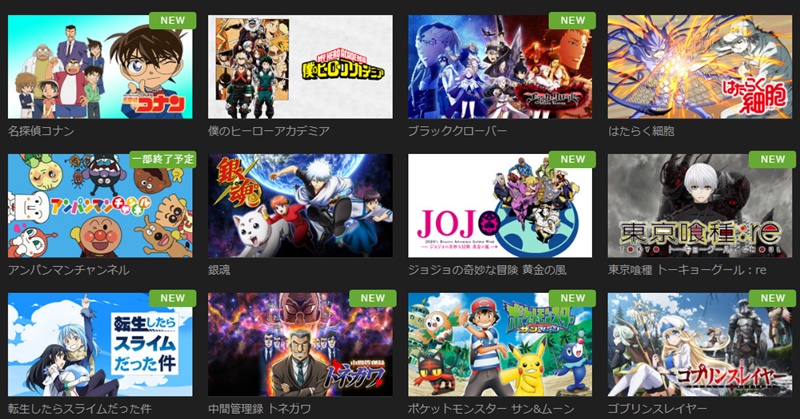Select the ゴブリンスレイヤー thumbnail
The height and width of the screenshot is (419, 800).
pos(700,343)
